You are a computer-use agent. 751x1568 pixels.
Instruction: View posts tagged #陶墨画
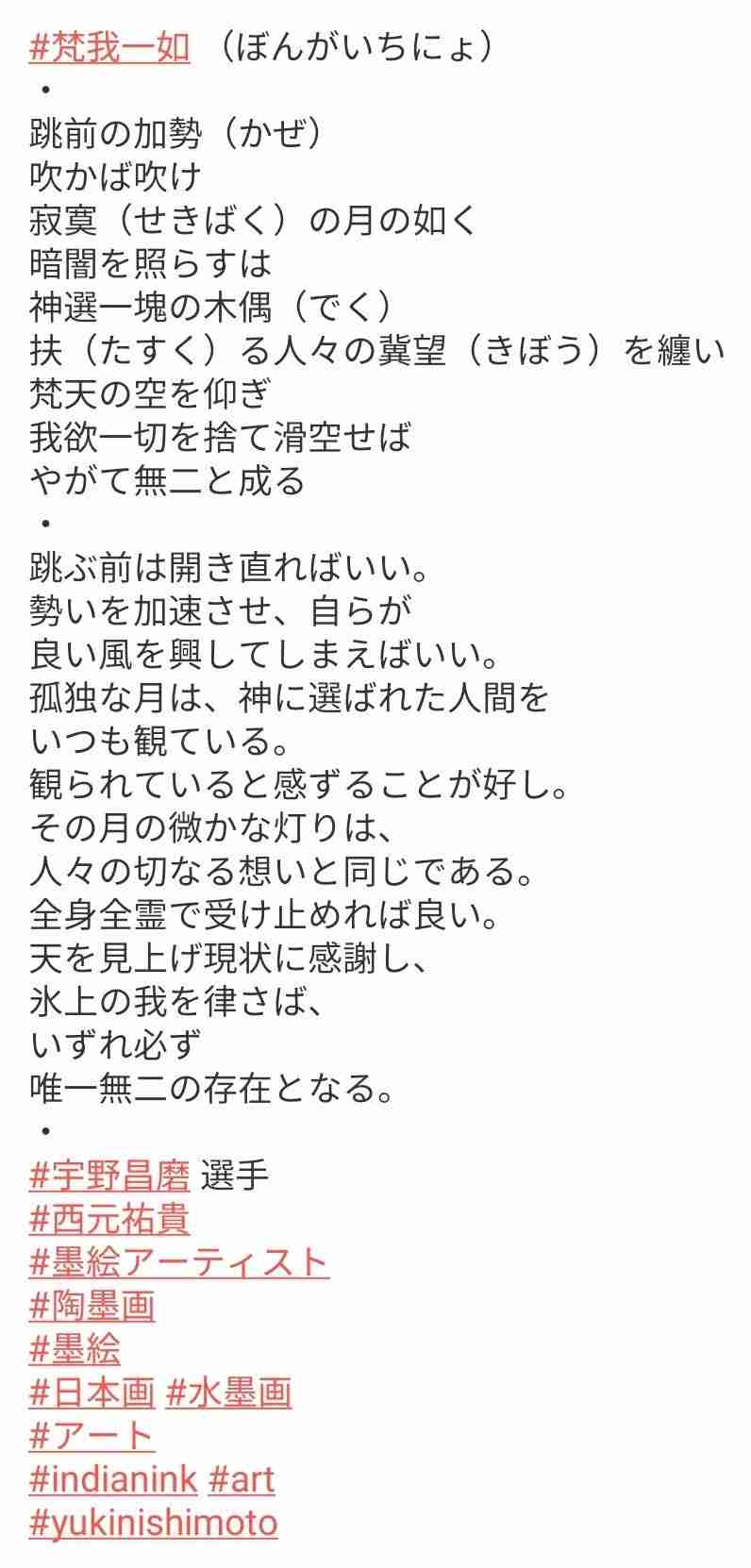(x=92, y=1306)
